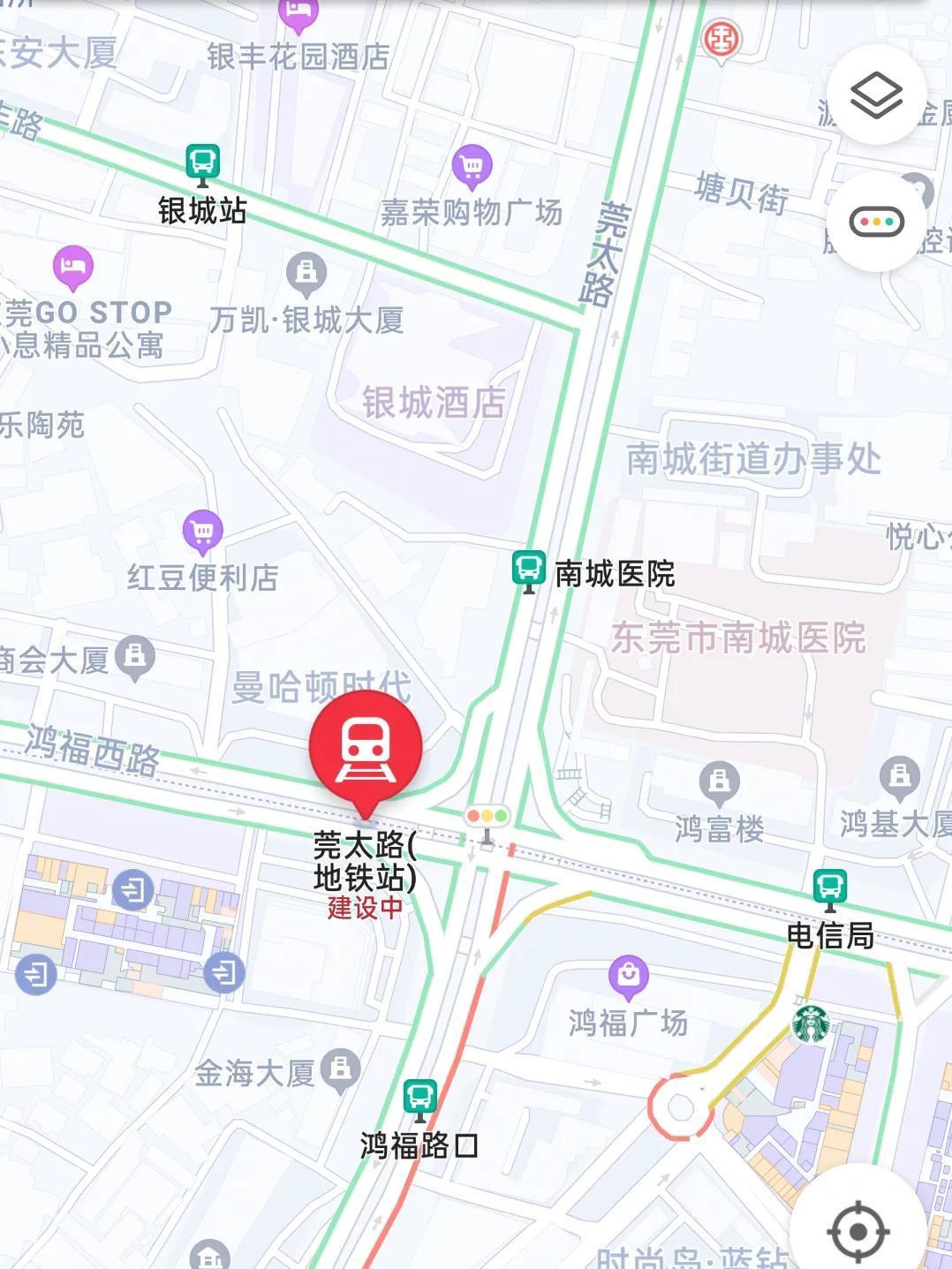This screenshot has width=952, height=1269.
Task: Select the 鸿福路口 bus stop
Action: point(419,1099)
